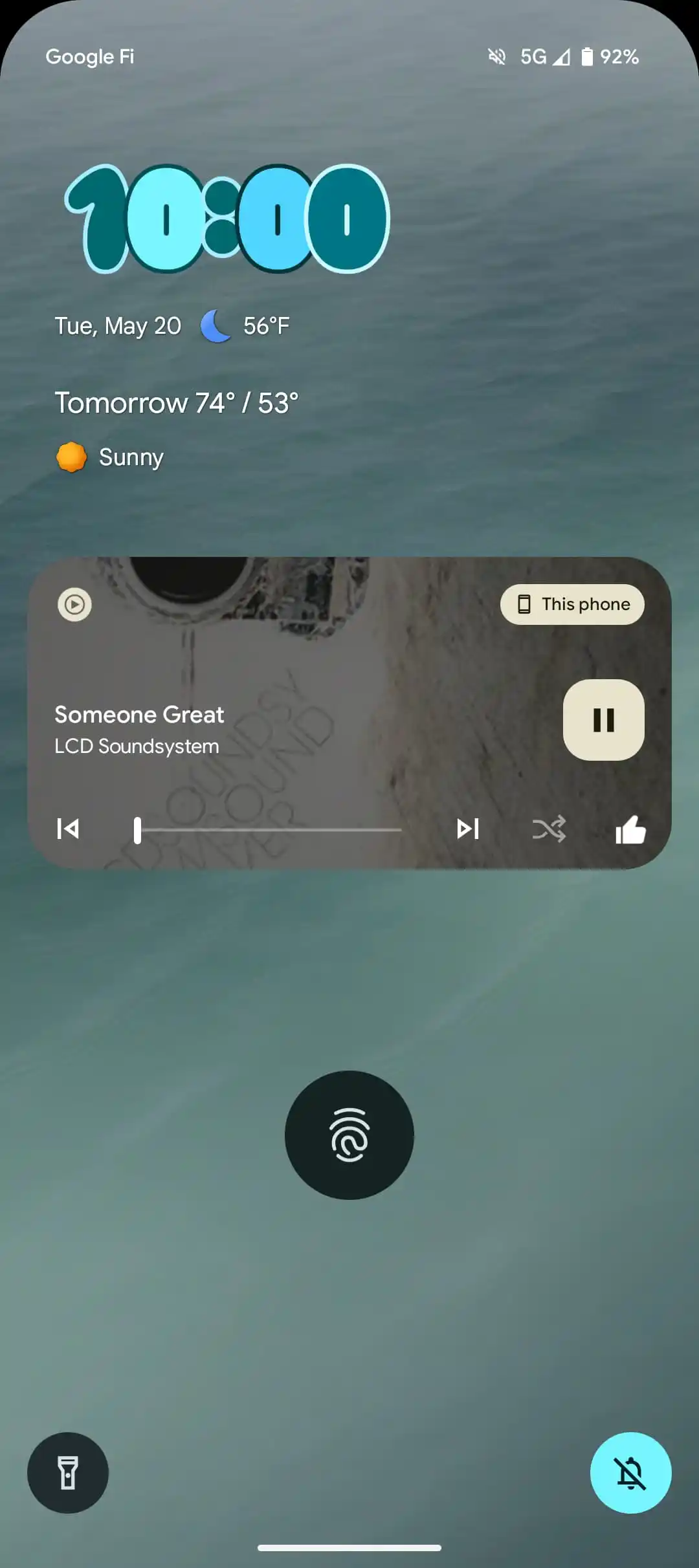Screen dimensions: 699x1568
Task: Tap the music app icon on the media card
Action: (74, 605)
